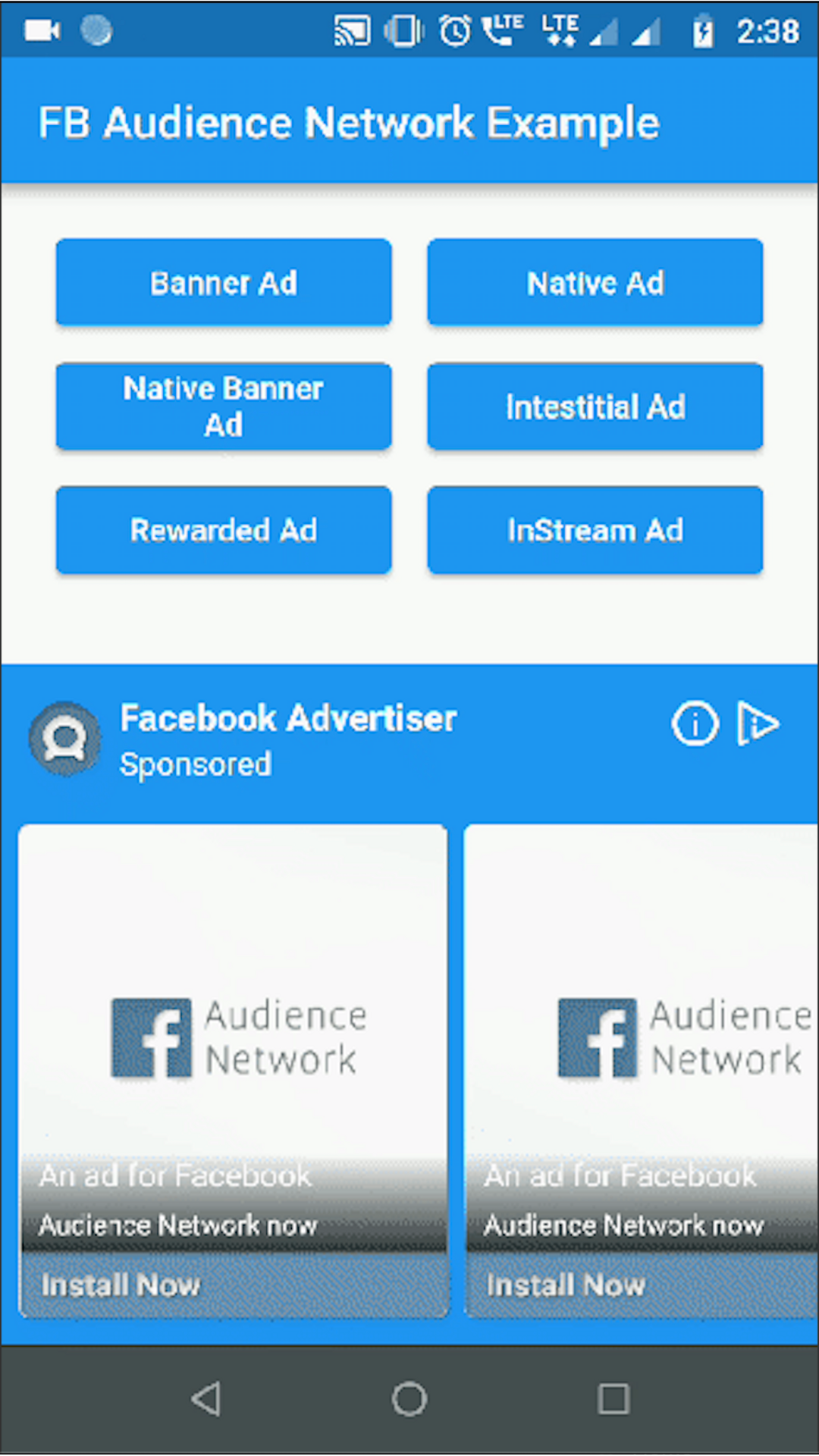Viewport: 819px width, 1456px height.
Task: Tap the Banner Ad button
Action: pos(224,283)
